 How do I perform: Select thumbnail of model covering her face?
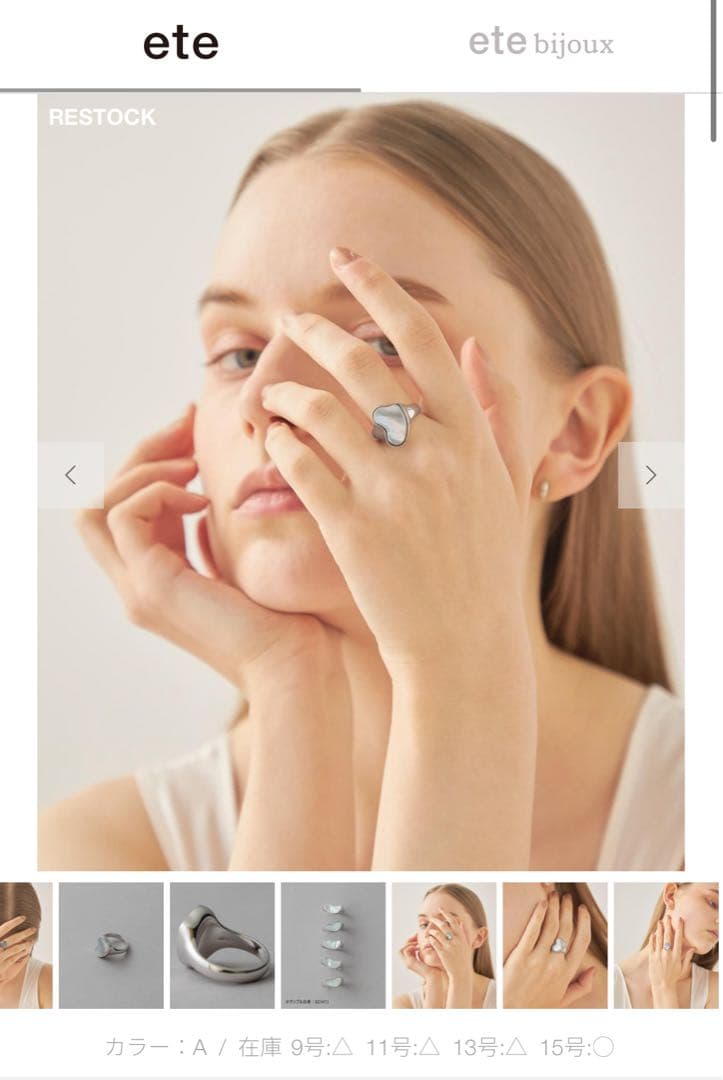[x=444, y=945]
